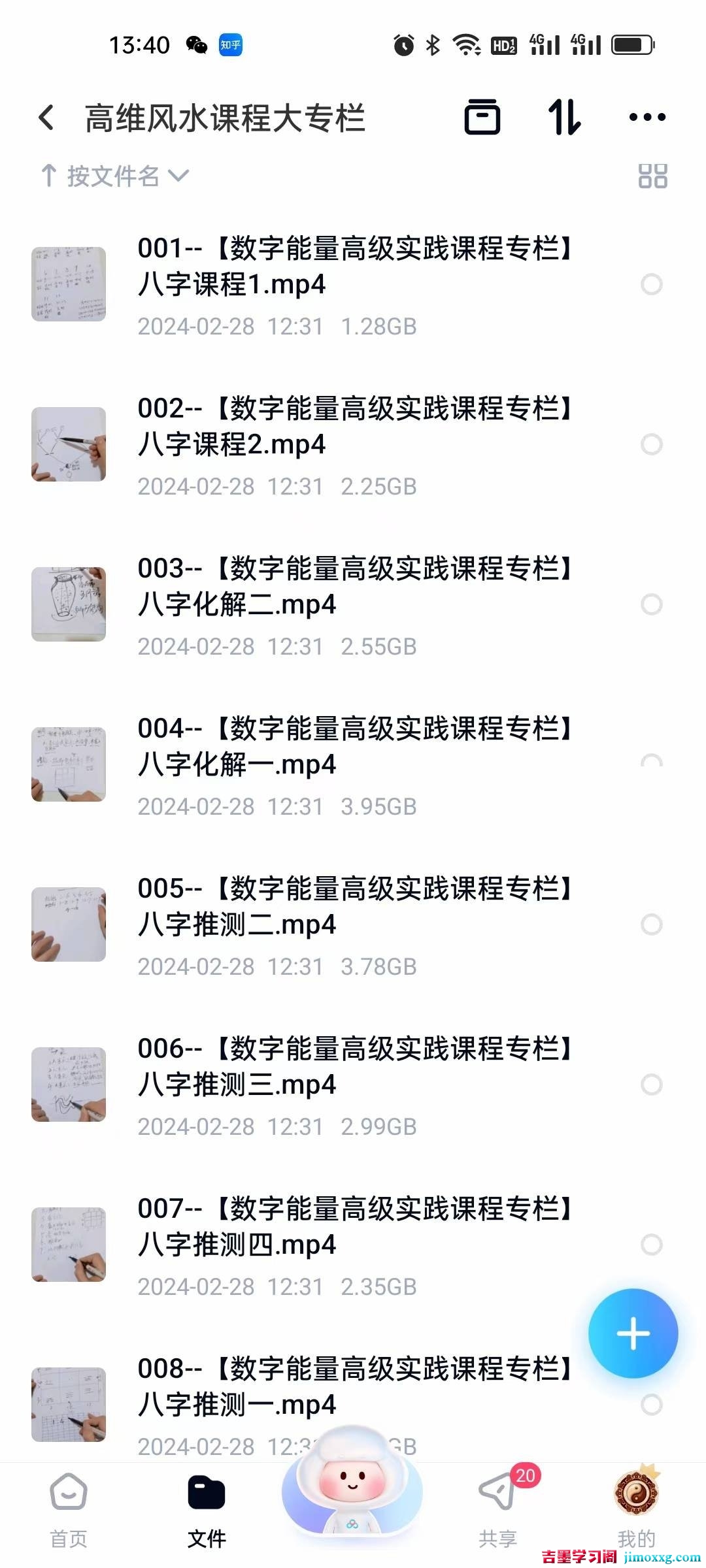Open the transfer list icon in top bar
The width and height of the screenshot is (706, 1568).
point(482,118)
